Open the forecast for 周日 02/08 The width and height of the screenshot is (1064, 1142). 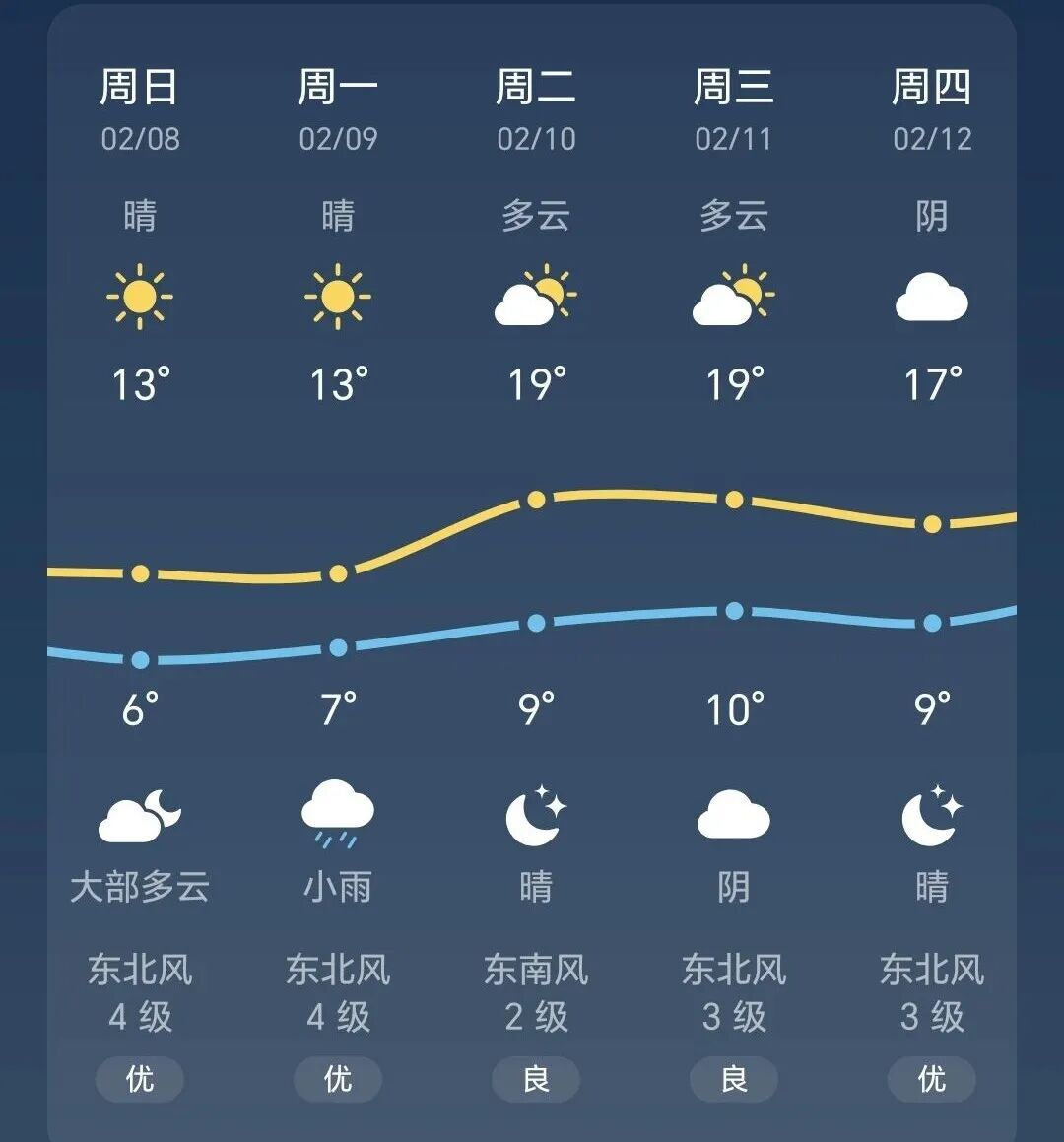(140, 108)
